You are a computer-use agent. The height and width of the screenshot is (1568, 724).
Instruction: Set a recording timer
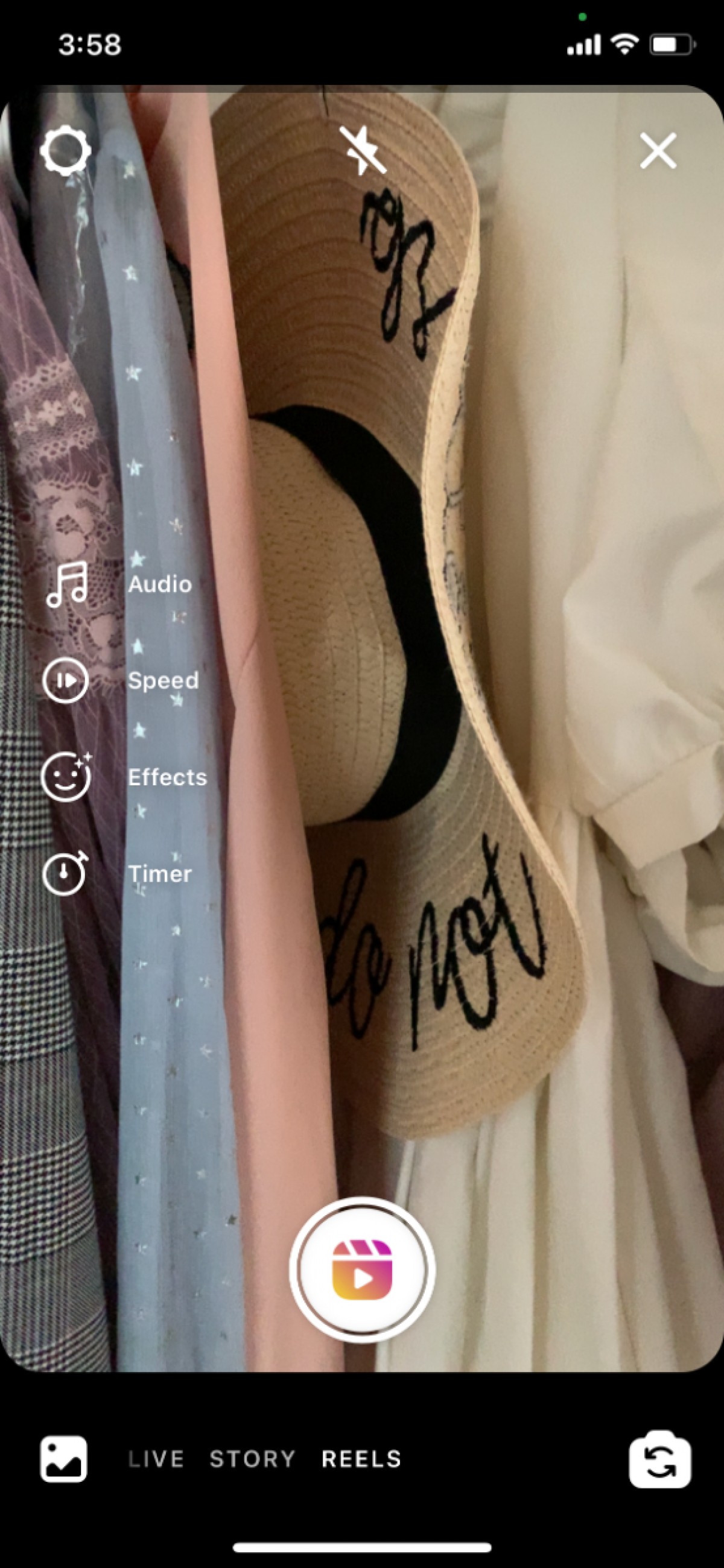coord(66,873)
